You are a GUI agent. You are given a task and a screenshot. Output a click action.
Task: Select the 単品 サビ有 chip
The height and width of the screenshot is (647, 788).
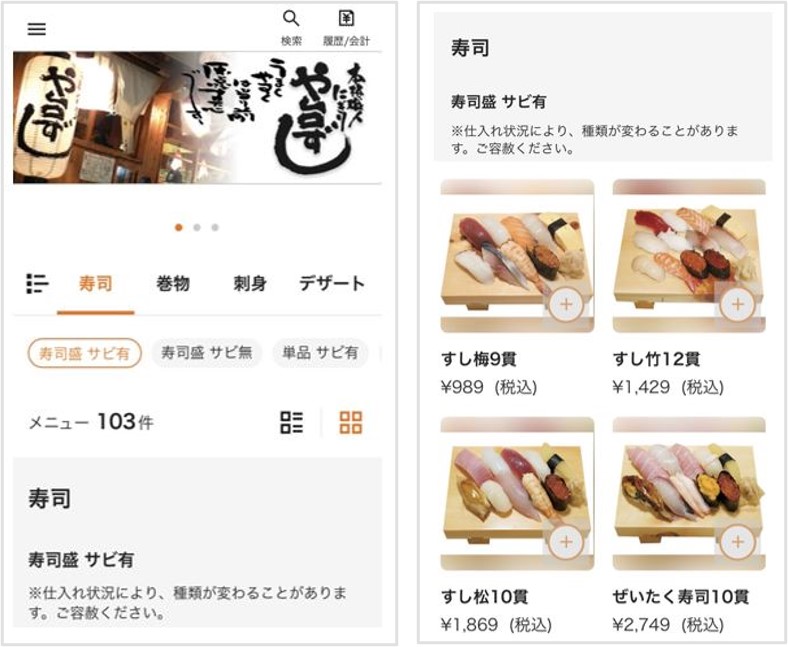(320, 352)
